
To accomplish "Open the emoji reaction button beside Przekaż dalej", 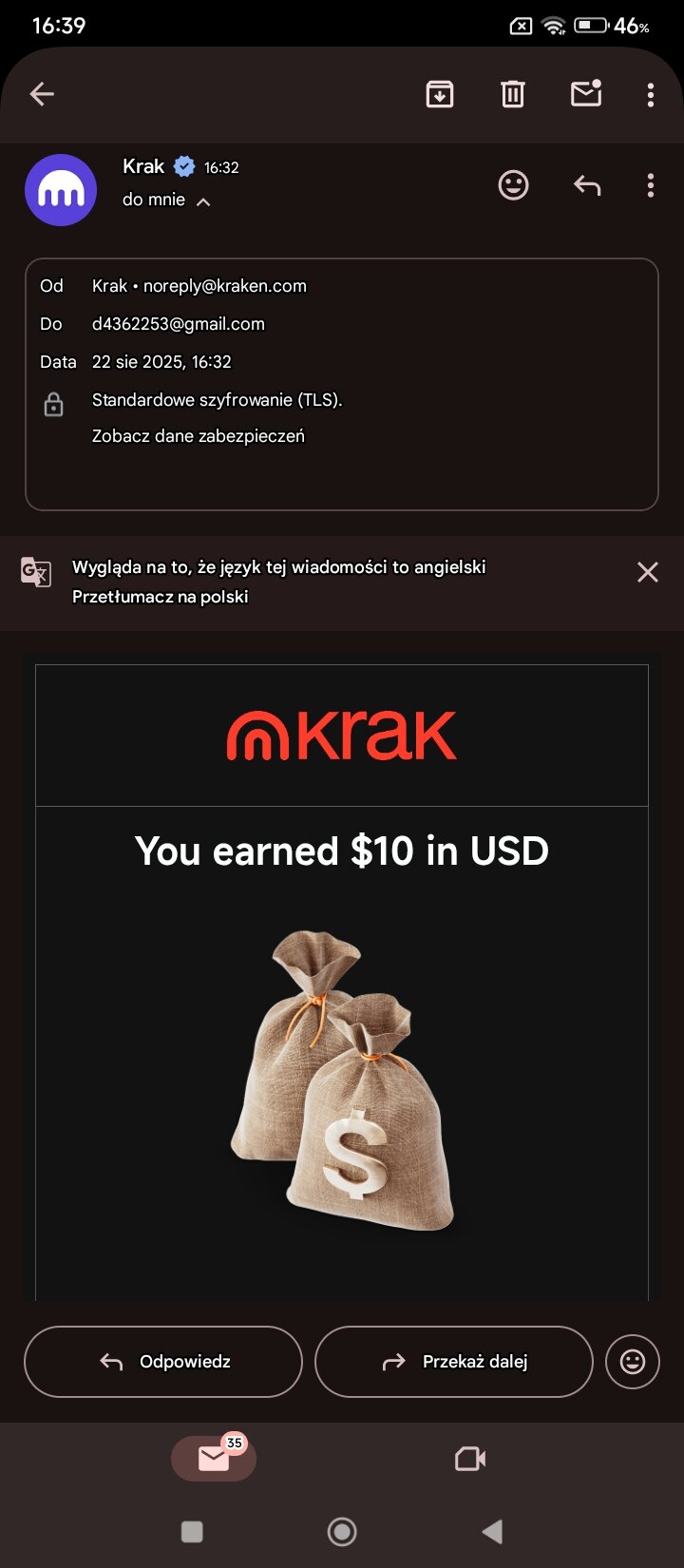I will [633, 1362].
